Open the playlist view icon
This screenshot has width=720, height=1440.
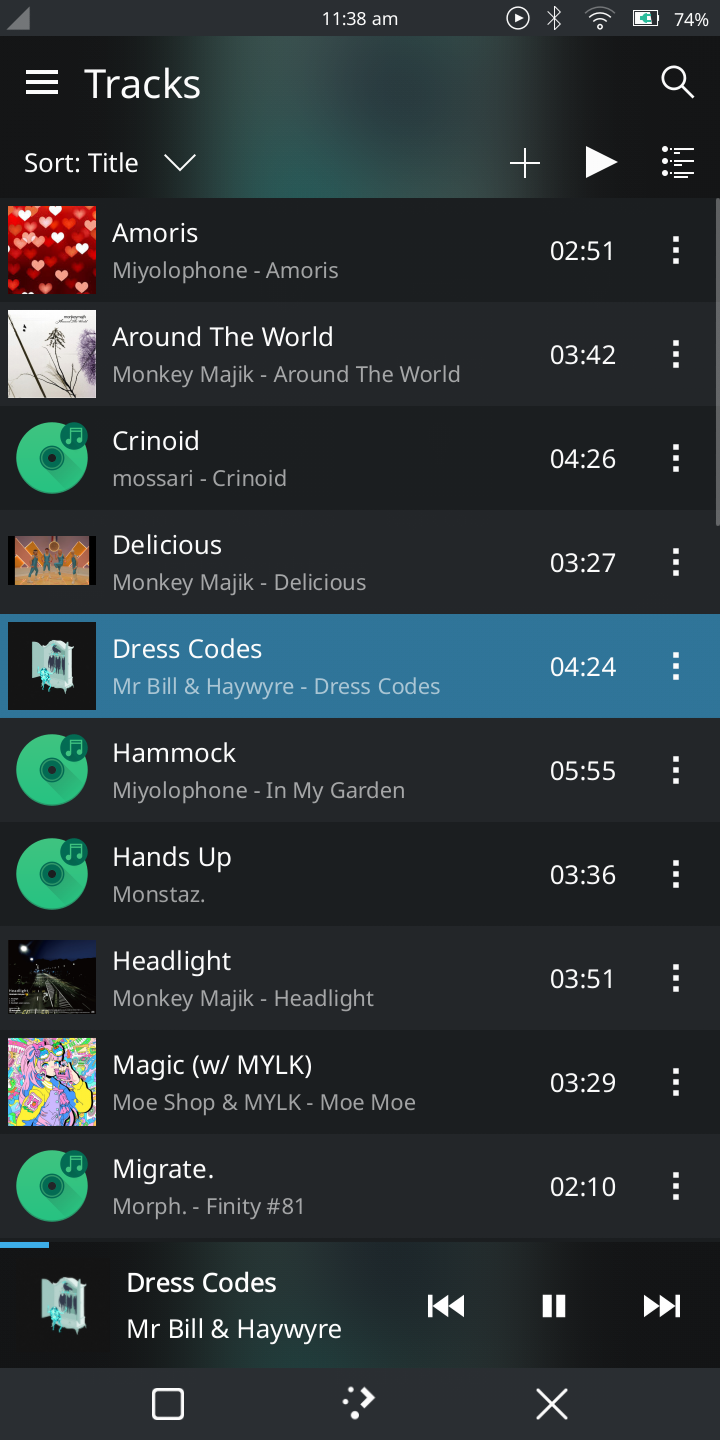click(677, 162)
